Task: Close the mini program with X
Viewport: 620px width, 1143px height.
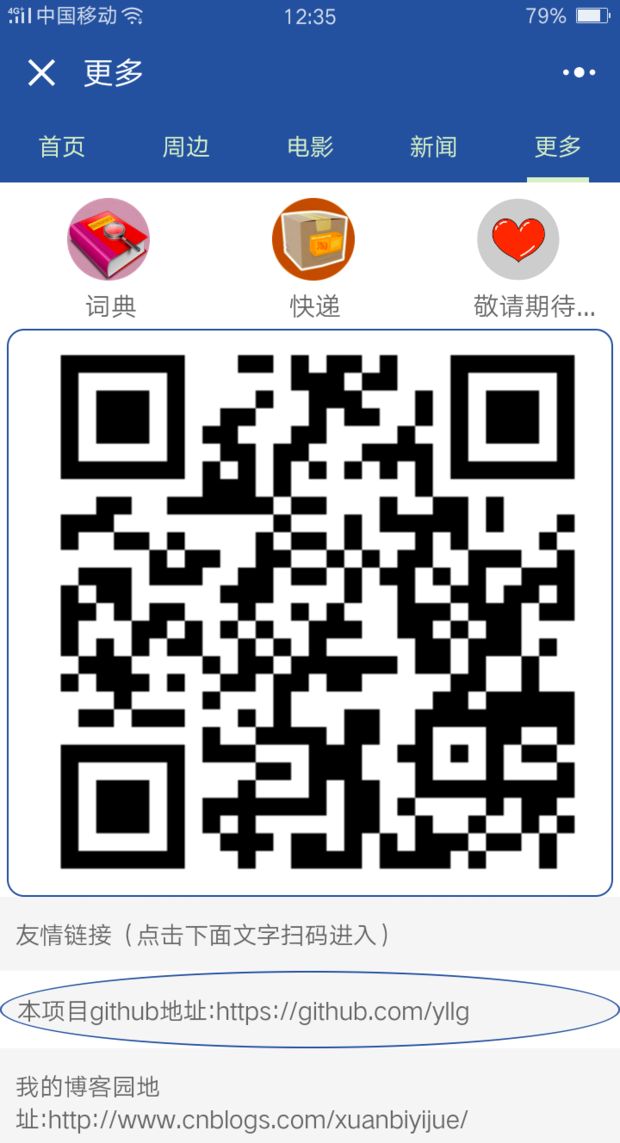Action: [41, 73]
